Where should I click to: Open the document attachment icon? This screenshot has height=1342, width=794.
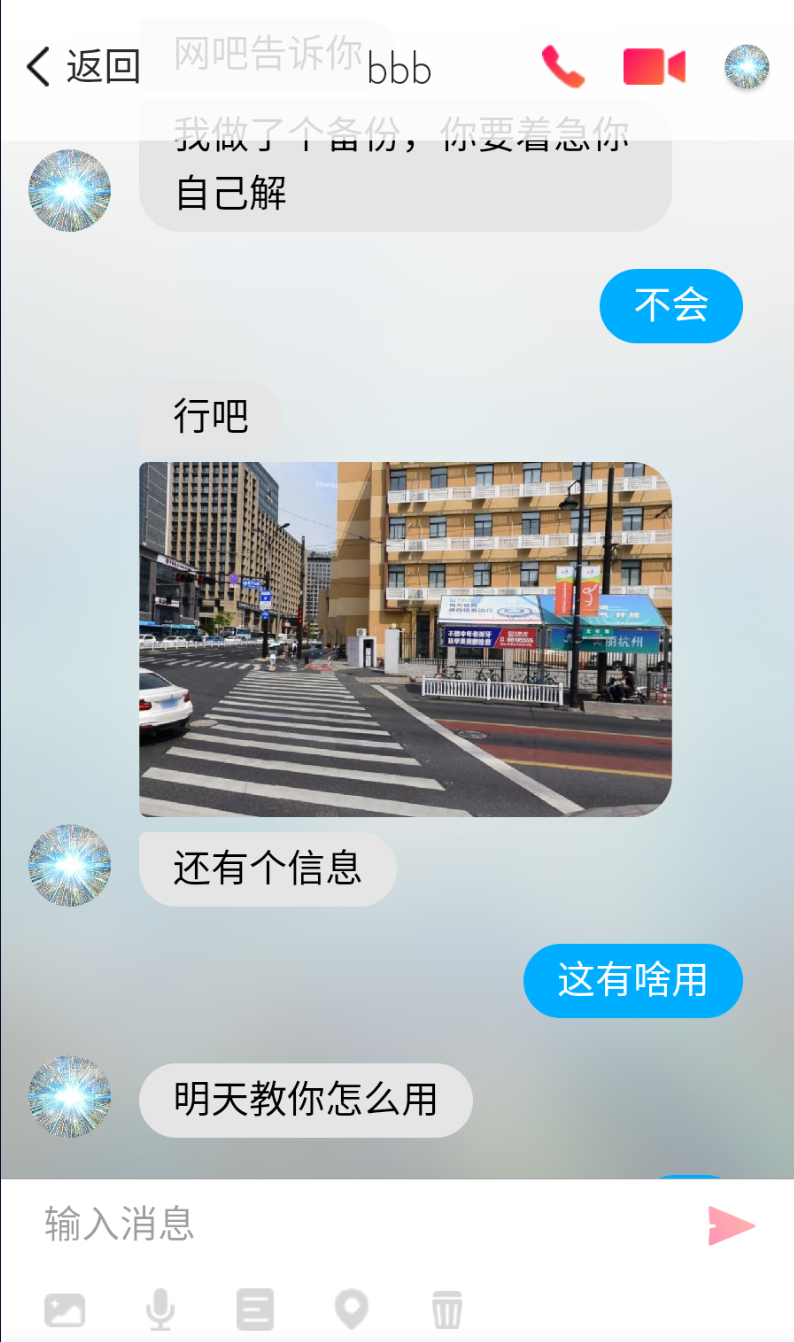255,1309
